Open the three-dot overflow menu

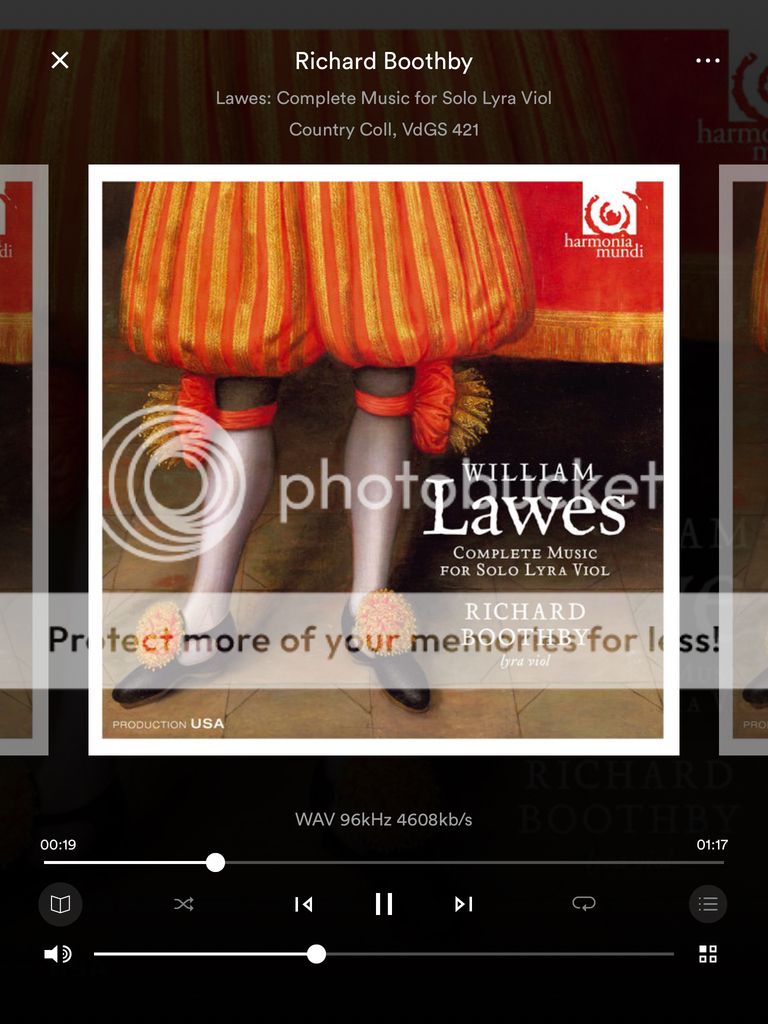[x=708, y=61]
